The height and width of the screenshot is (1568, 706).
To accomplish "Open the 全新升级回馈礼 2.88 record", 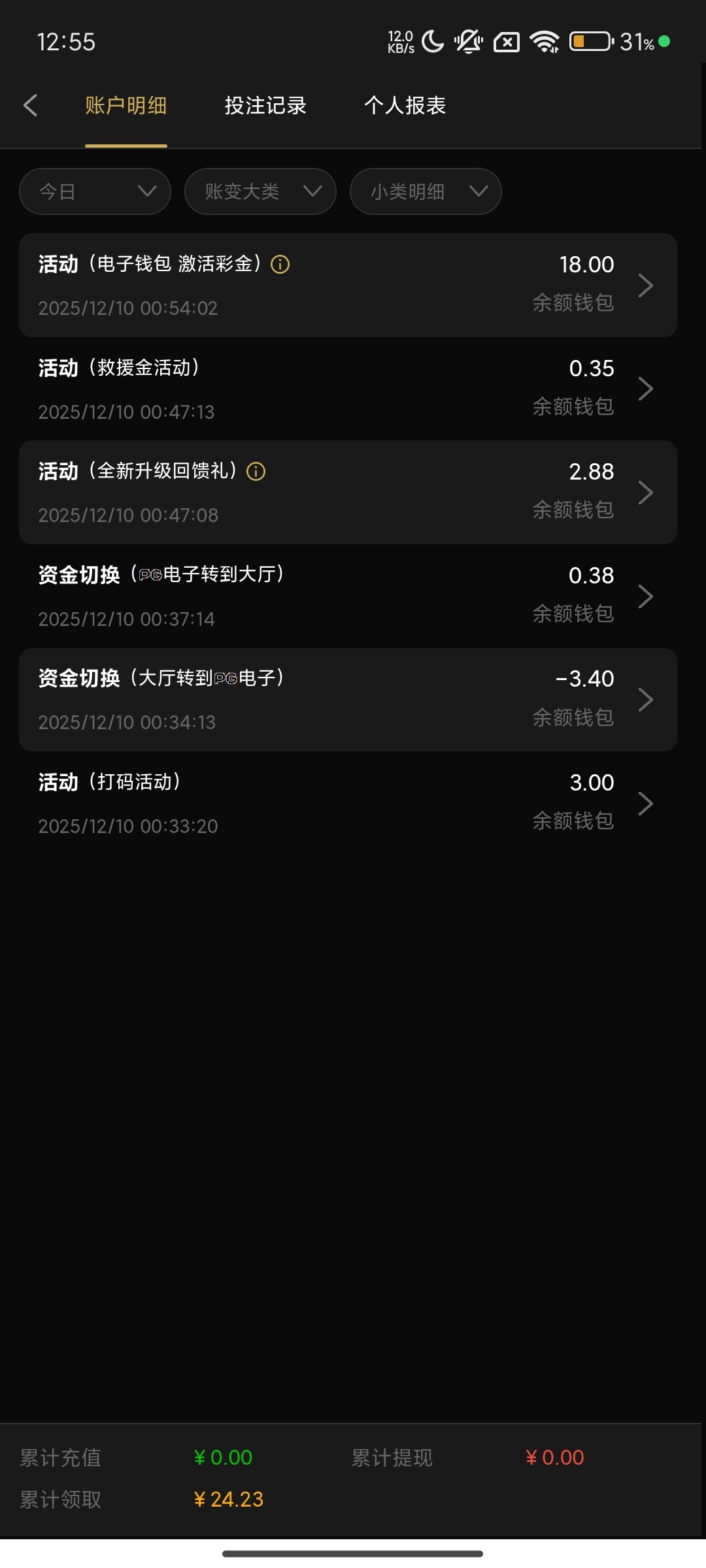I will pyautogui.click(x=348, y=493).
